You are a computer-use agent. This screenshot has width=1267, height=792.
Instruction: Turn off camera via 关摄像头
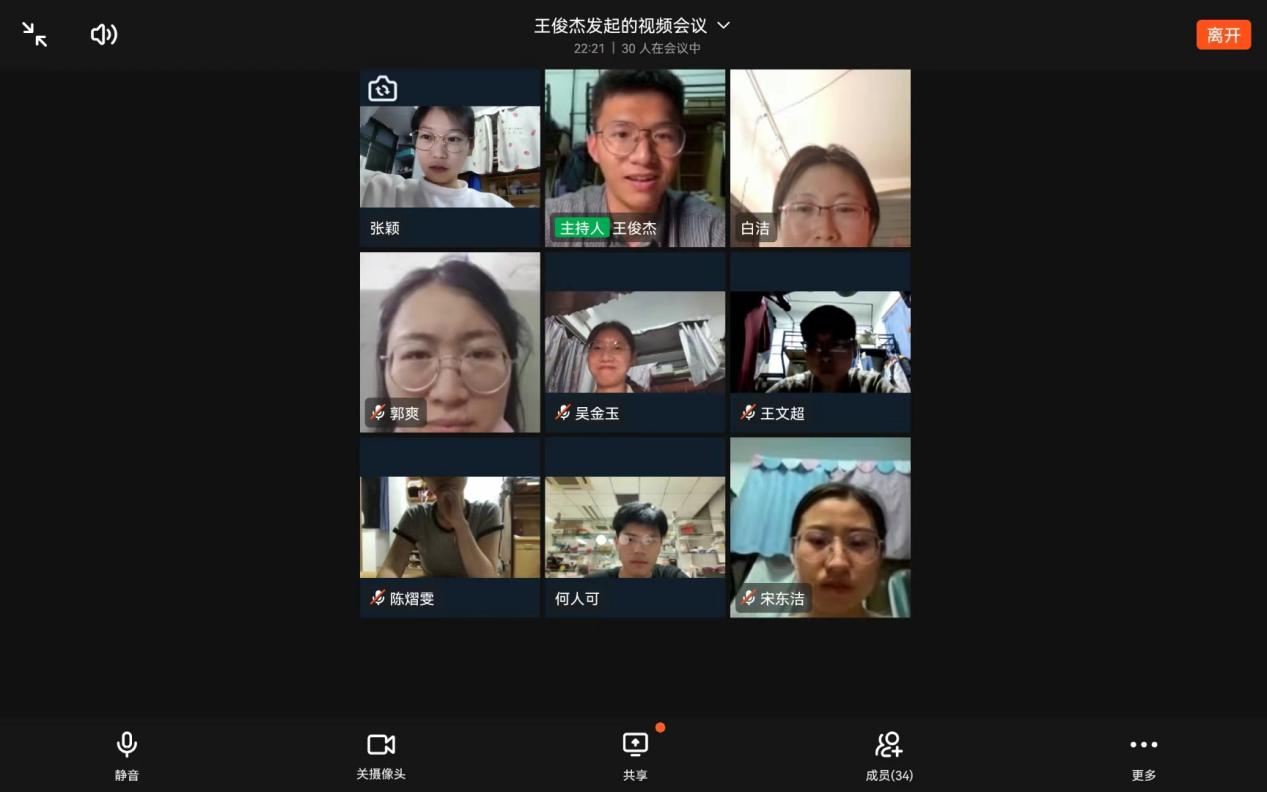click(x=381, y=755)
